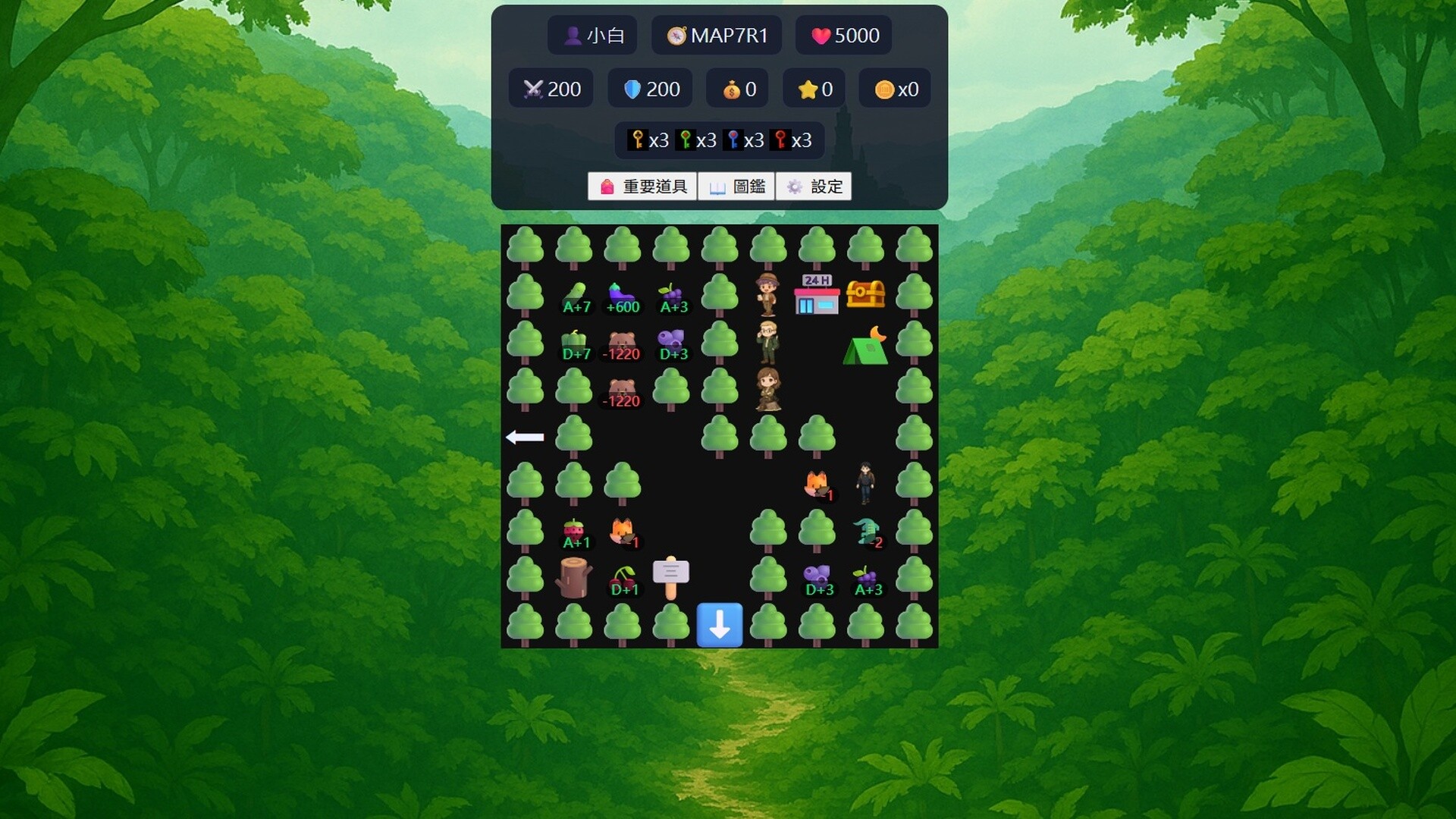This screenshot has width=1456, height=819.
Task: Pick up the D+7 green pepper
Action: point(574,344)
